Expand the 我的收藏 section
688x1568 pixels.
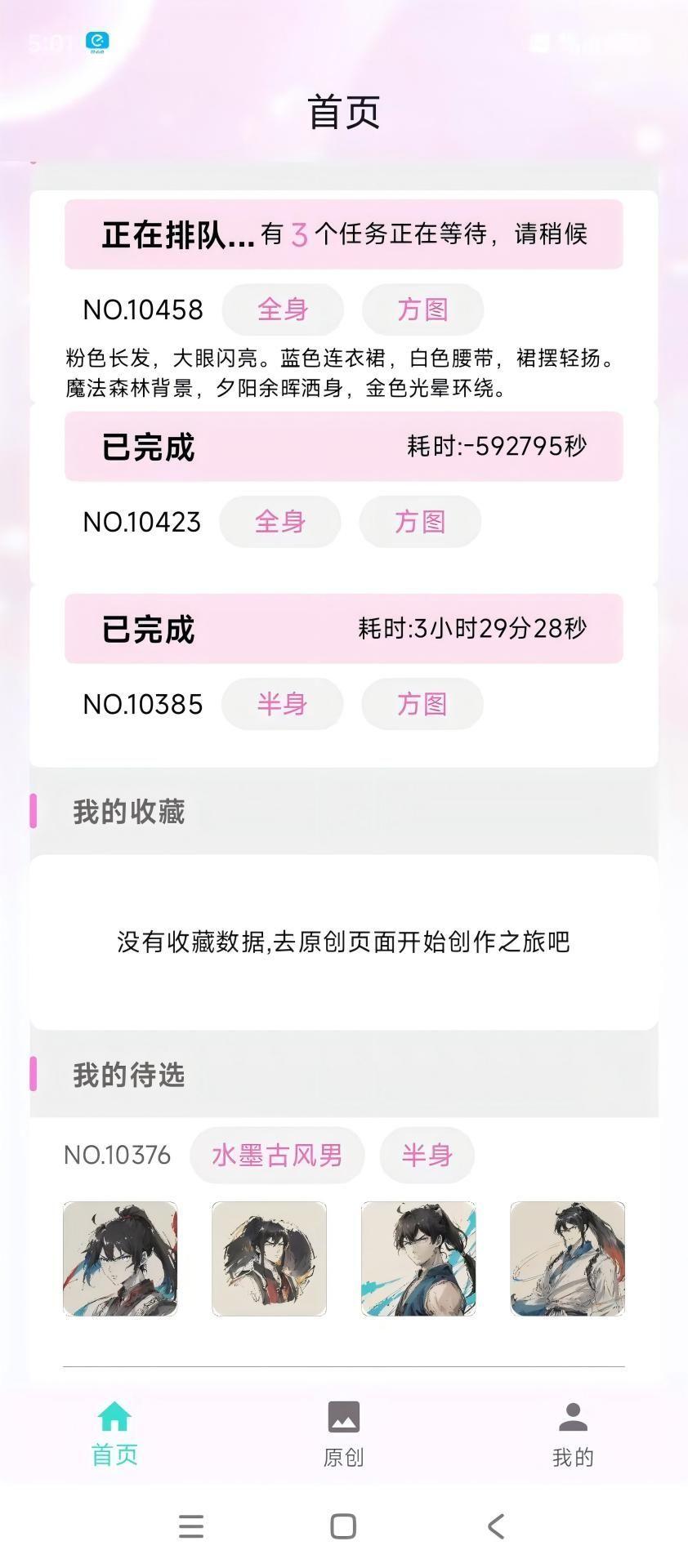(127, 811)
